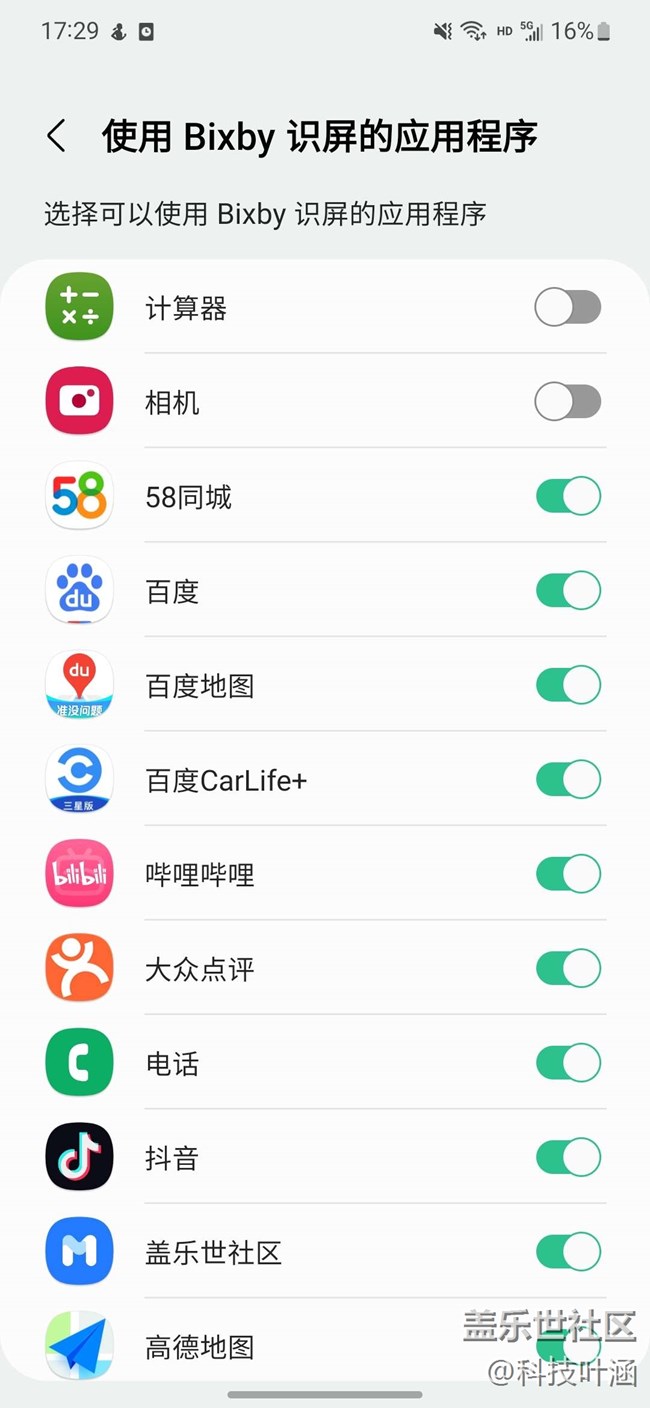Switch off 百度 in the list
Viewport: 650px width, 1408px height.
(568, 590)
